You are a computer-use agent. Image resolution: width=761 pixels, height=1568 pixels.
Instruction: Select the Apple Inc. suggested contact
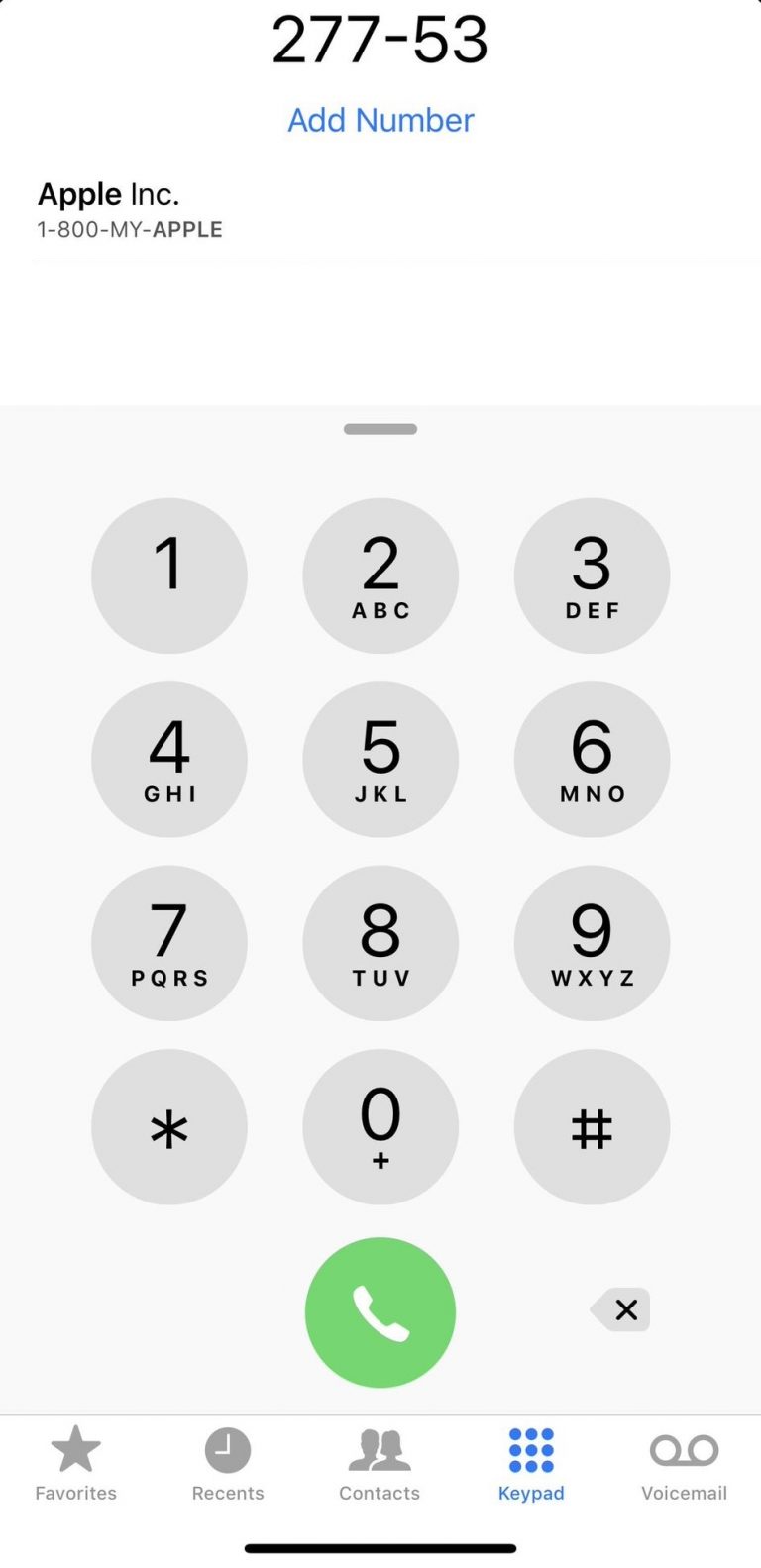[x=130, y=208]
